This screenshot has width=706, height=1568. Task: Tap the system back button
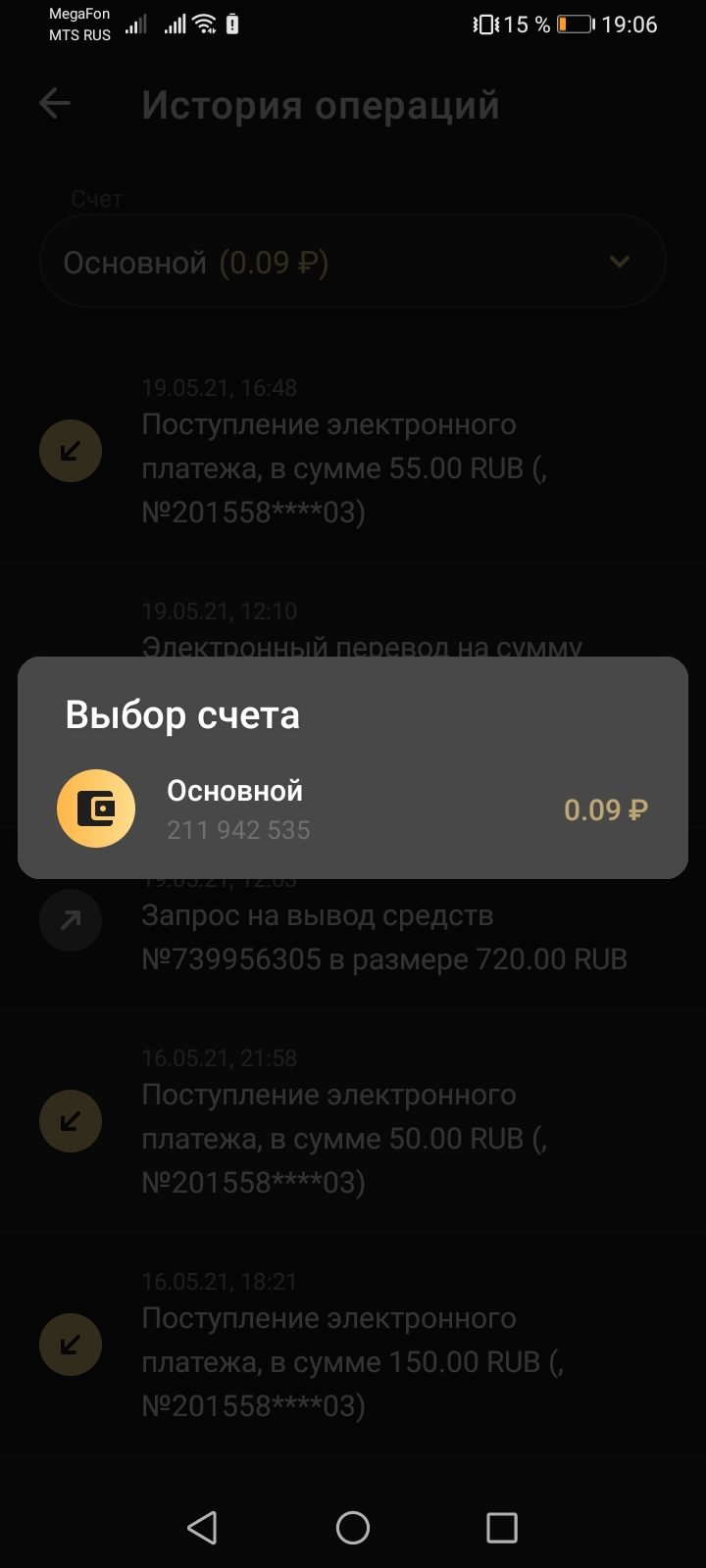pyautogui.click(x=203, y=1527)
